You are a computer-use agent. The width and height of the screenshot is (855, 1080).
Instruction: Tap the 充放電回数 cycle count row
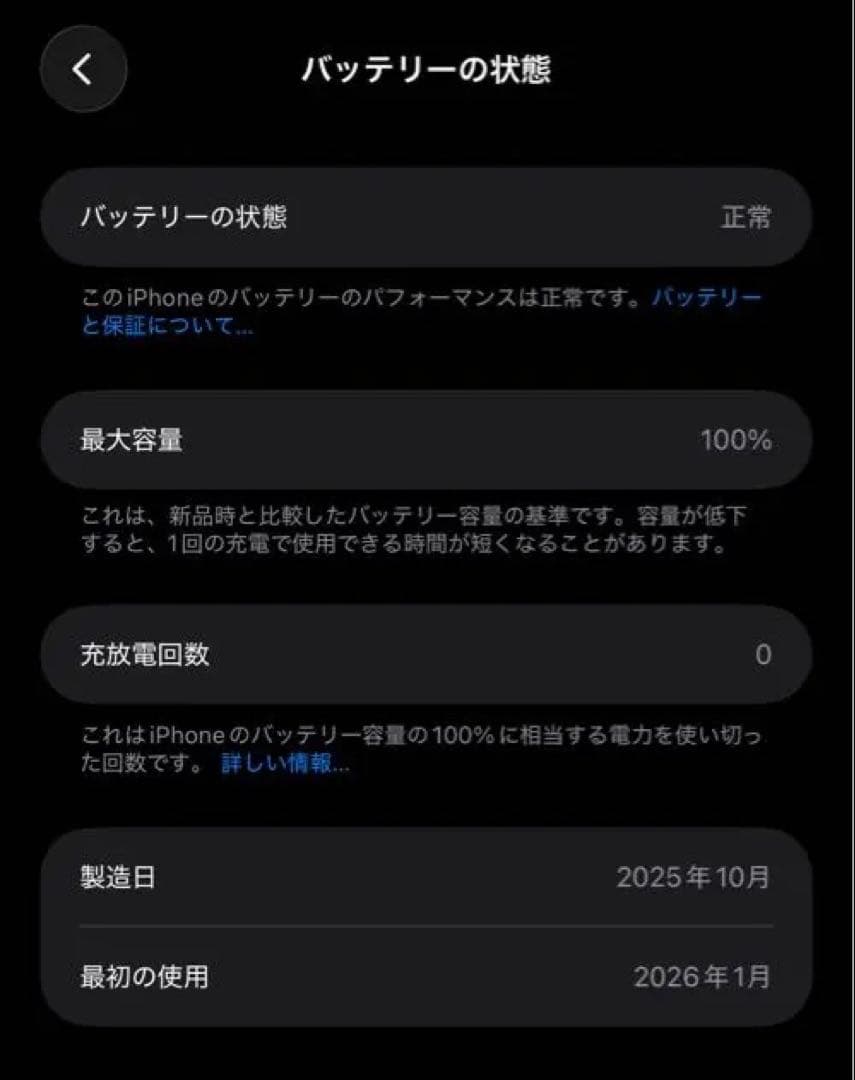point(427,655)
